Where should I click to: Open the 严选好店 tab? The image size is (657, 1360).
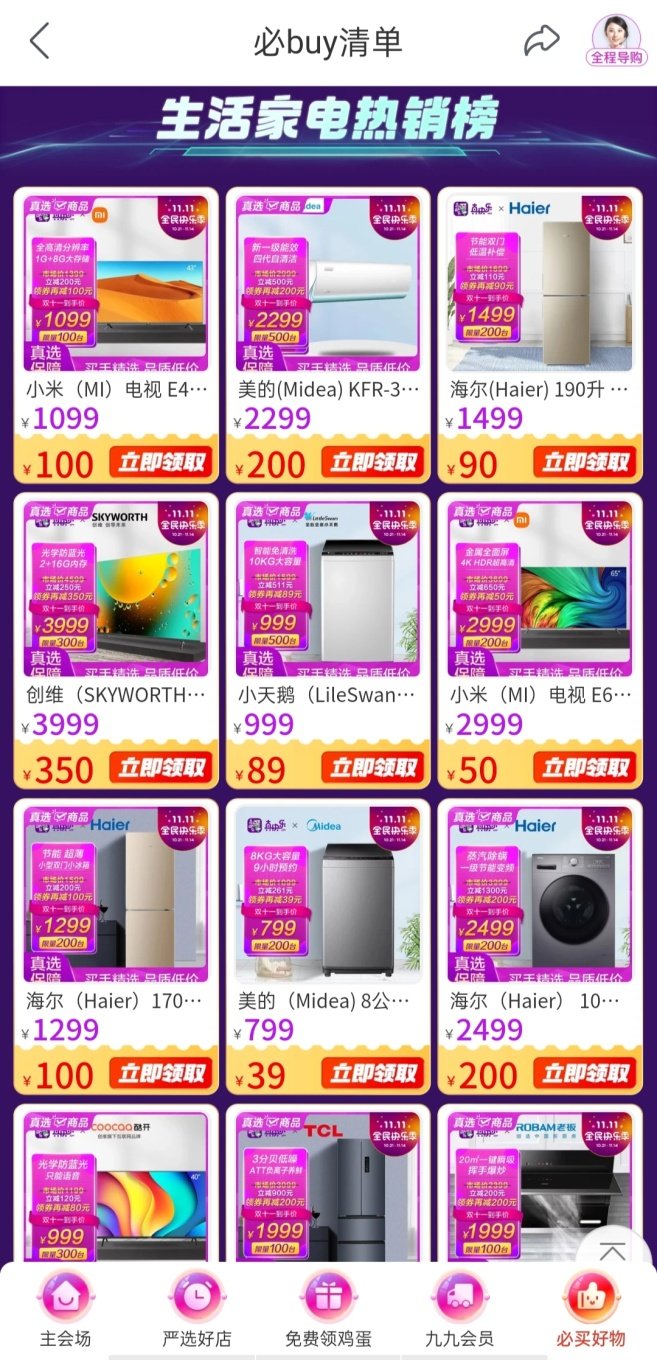tap(197, 1310)
